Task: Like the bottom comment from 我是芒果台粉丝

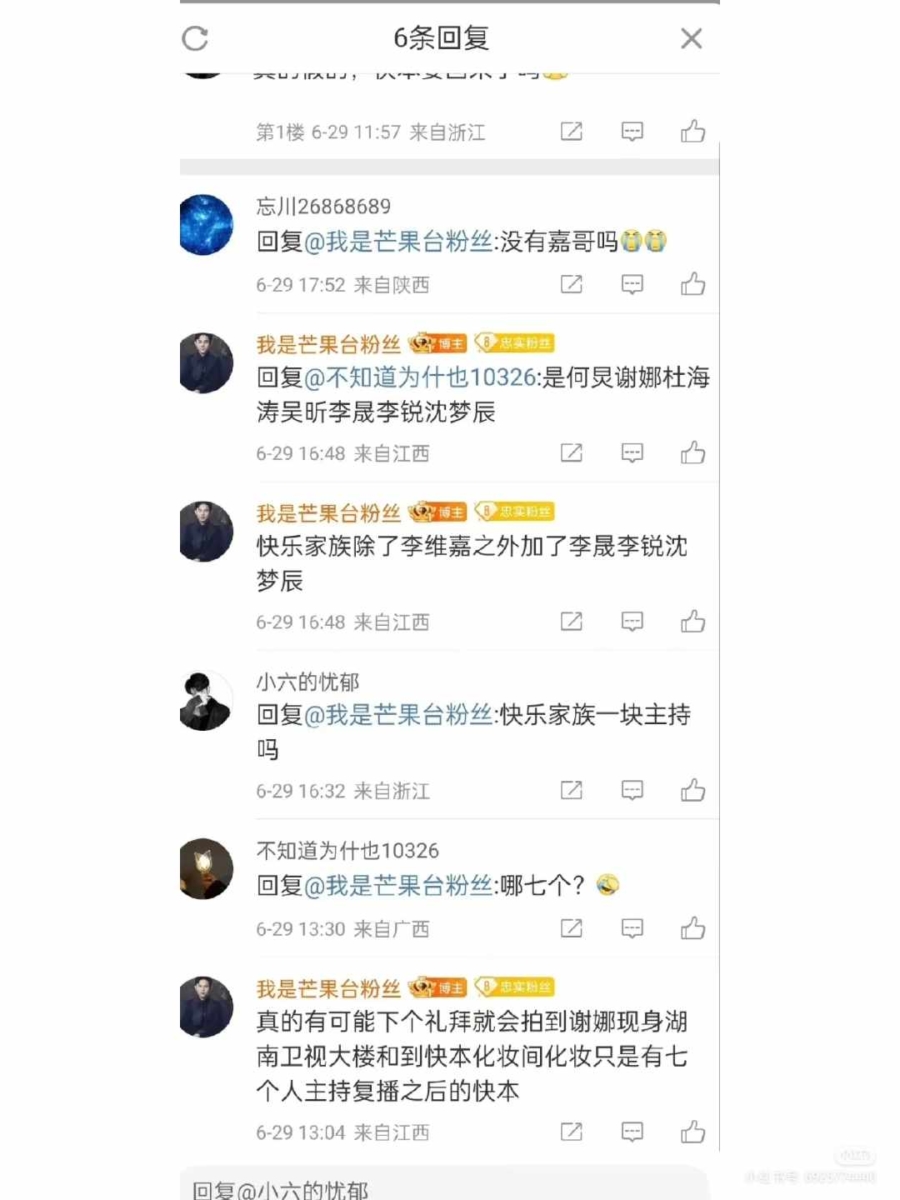Action: pos(694,1132)
